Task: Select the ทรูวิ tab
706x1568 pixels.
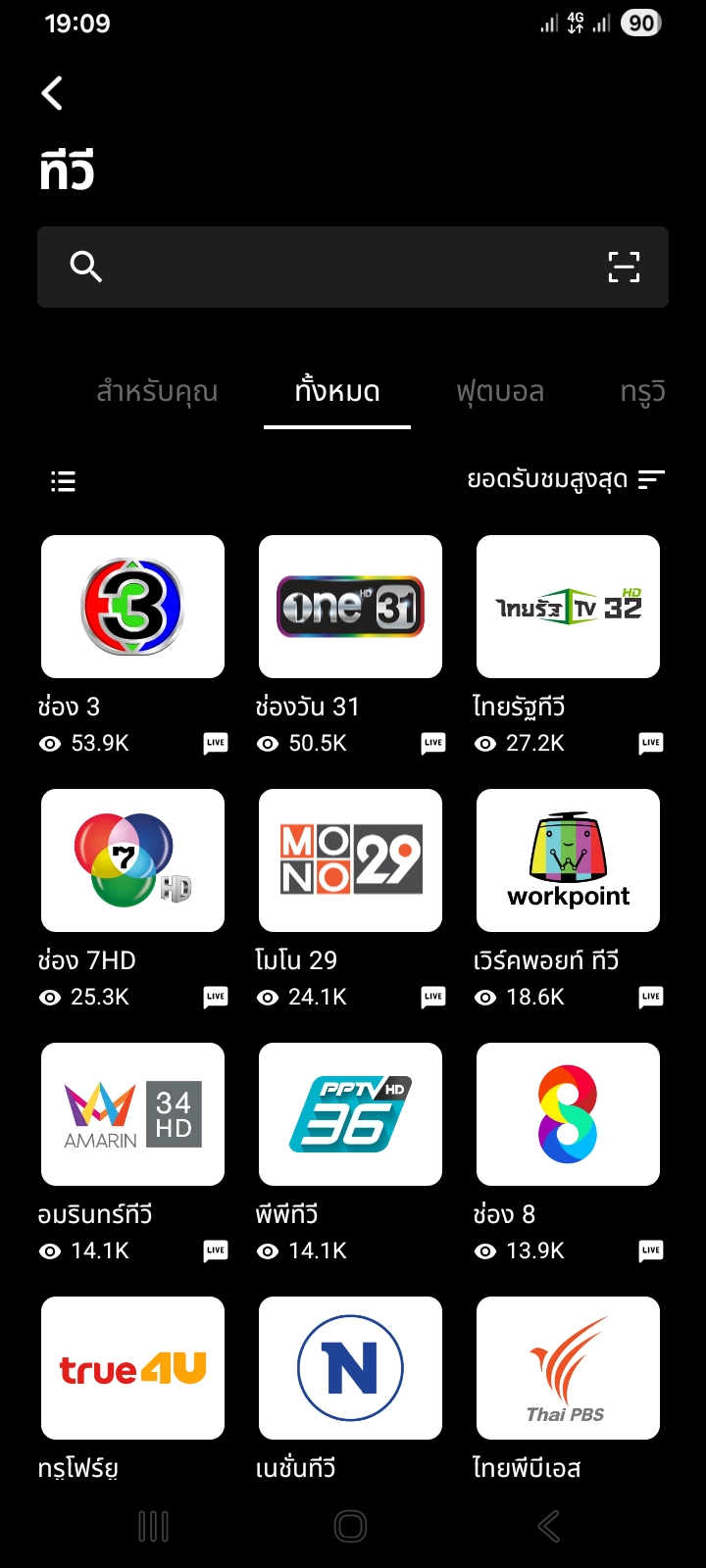Action: click(x=642, y=392)
